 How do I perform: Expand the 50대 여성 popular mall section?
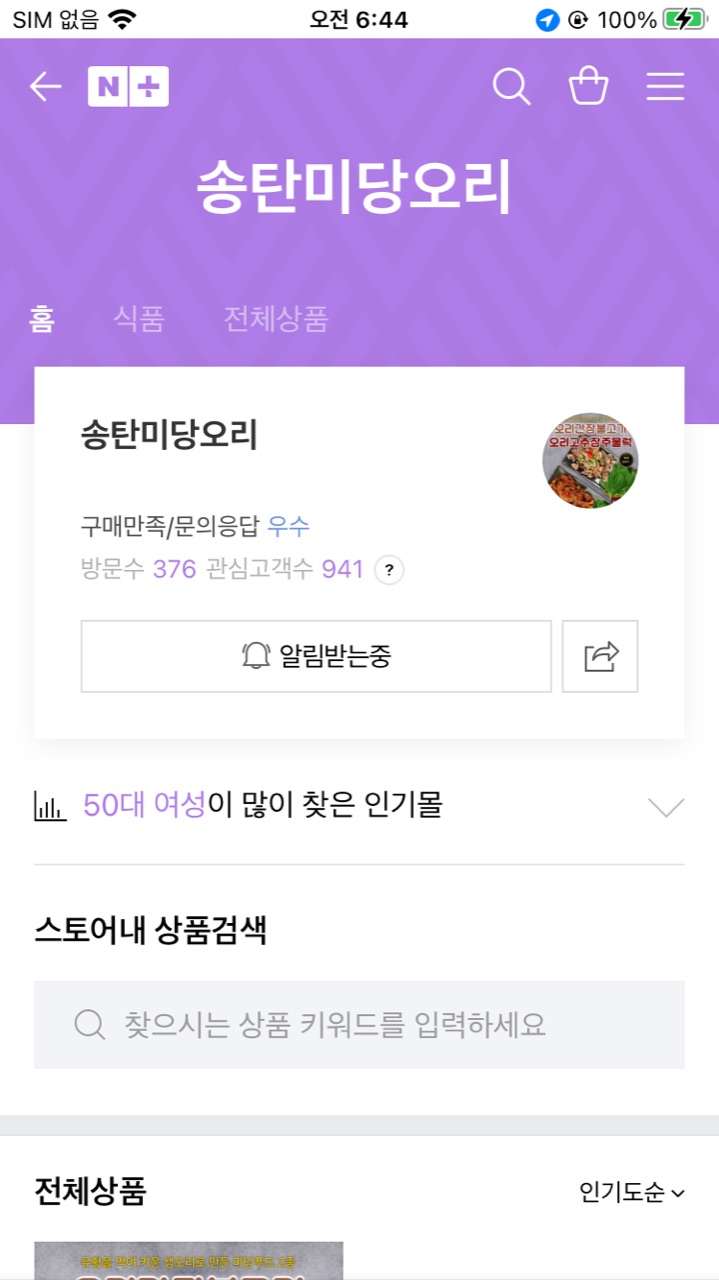pyautogui.click(x=665, y=806)
